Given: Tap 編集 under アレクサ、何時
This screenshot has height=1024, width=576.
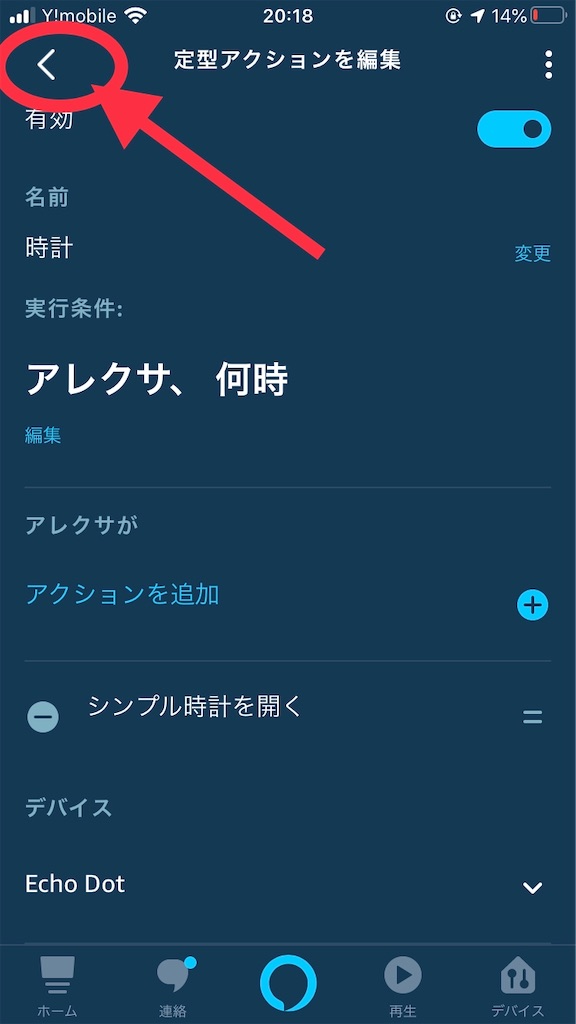Looking at the screenshot, I should (x=43, y=436).
